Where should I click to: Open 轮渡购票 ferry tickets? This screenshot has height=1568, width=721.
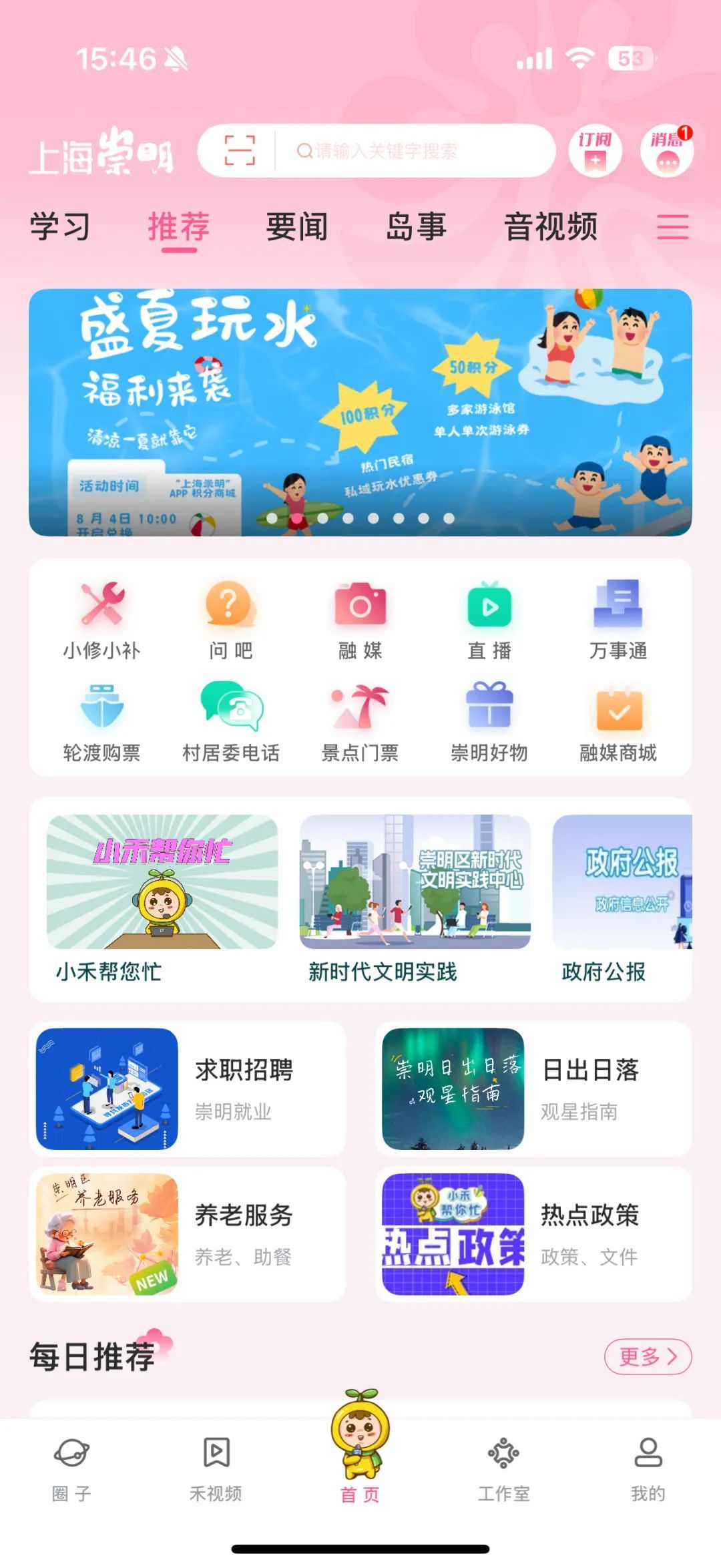(101, 723)
